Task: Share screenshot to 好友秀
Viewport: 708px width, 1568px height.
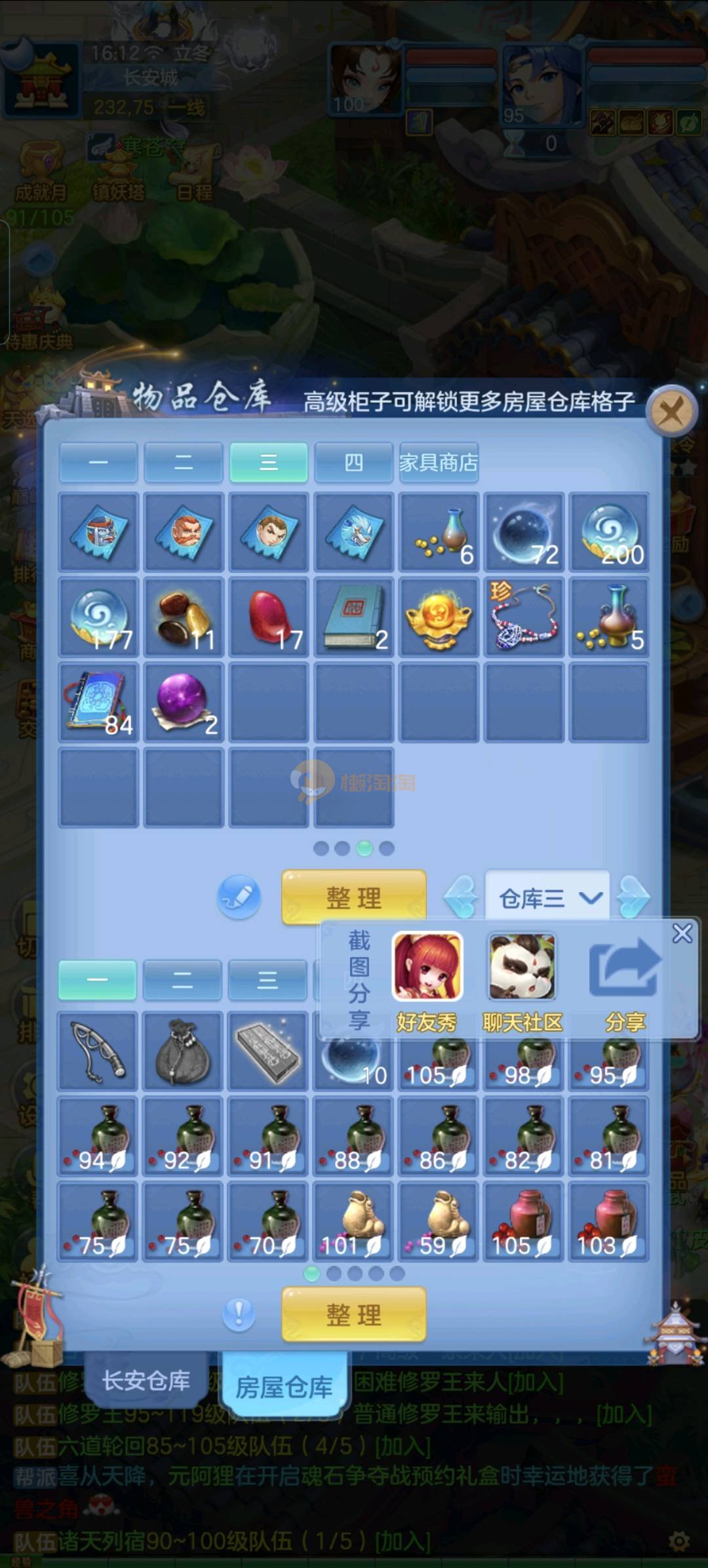Action: pos(427,979)
